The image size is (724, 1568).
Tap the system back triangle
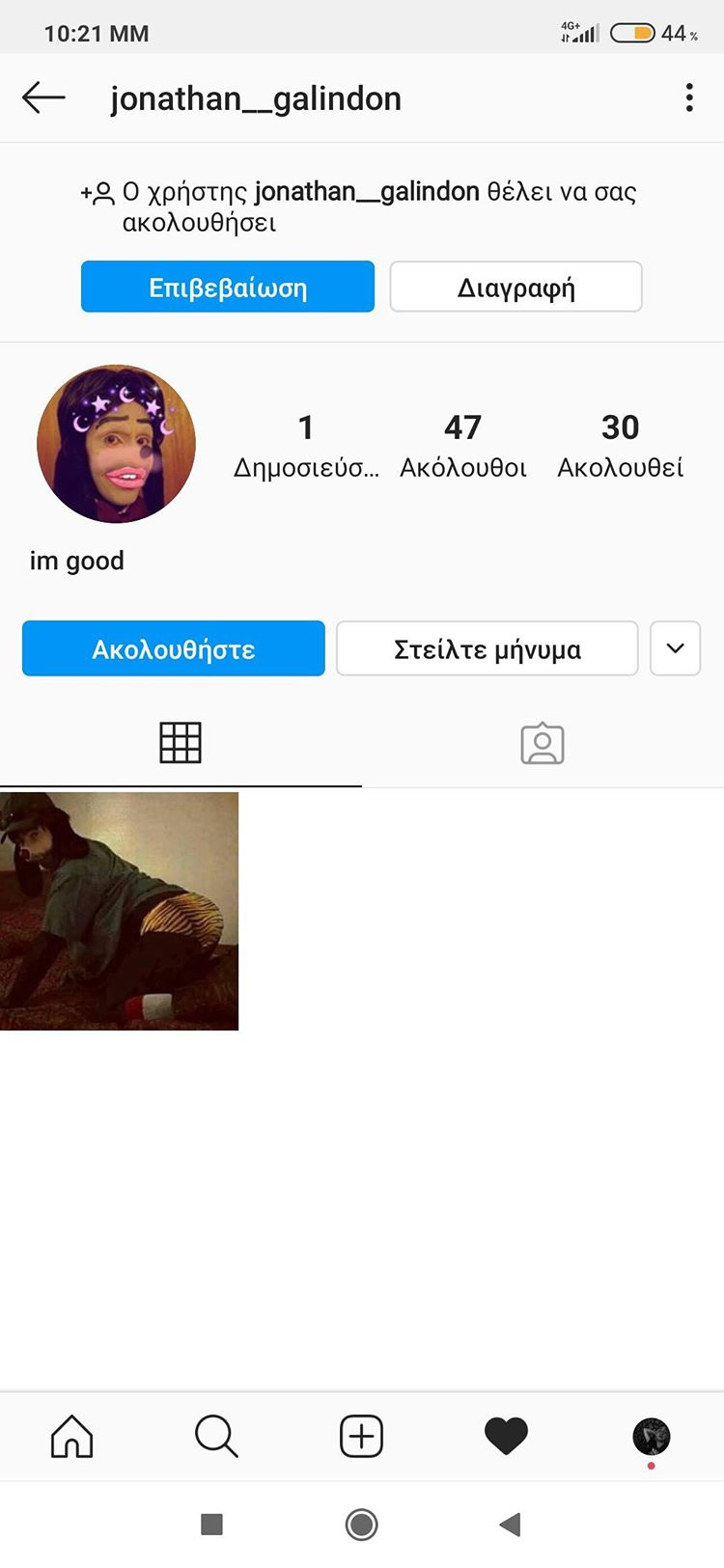(x=511, y=1525)
